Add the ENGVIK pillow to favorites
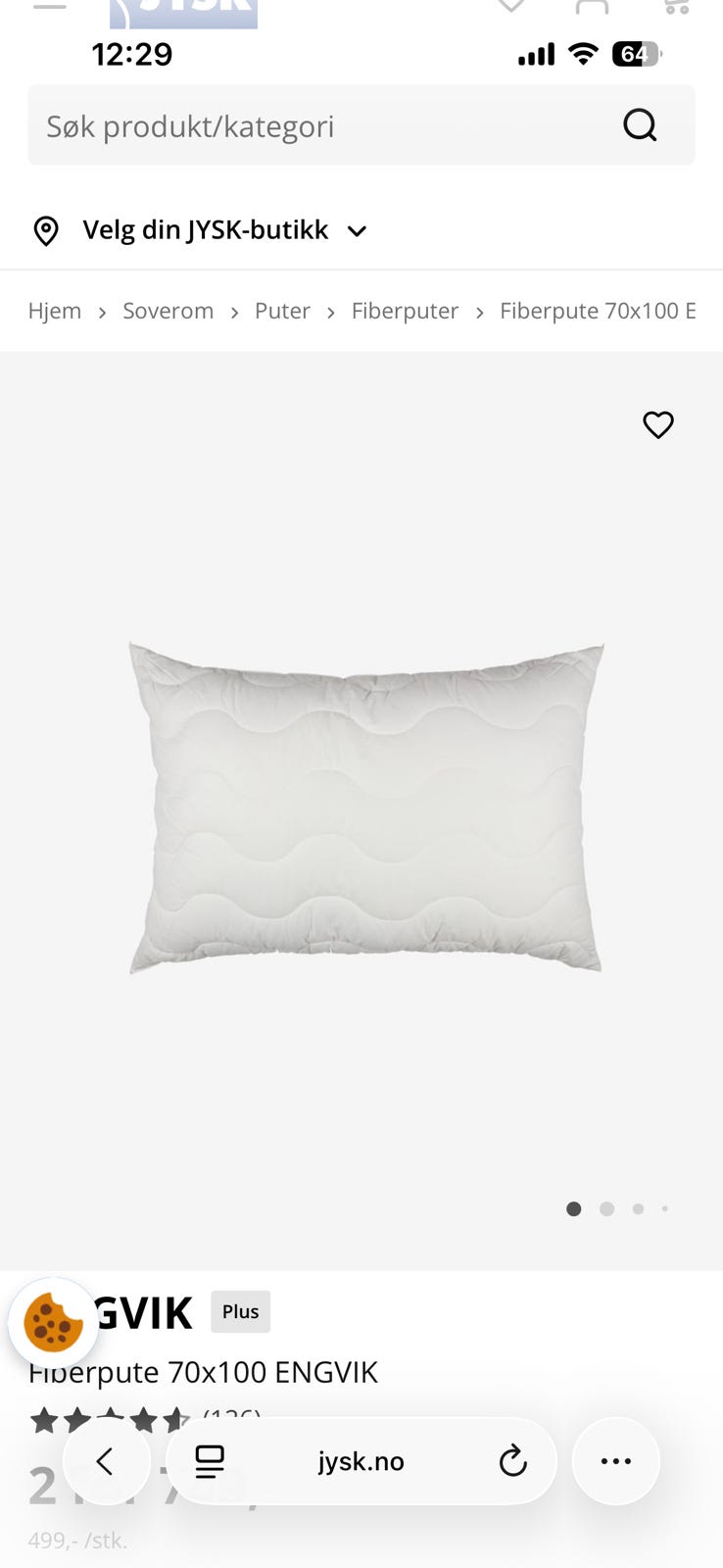 (x=658, y=424)
